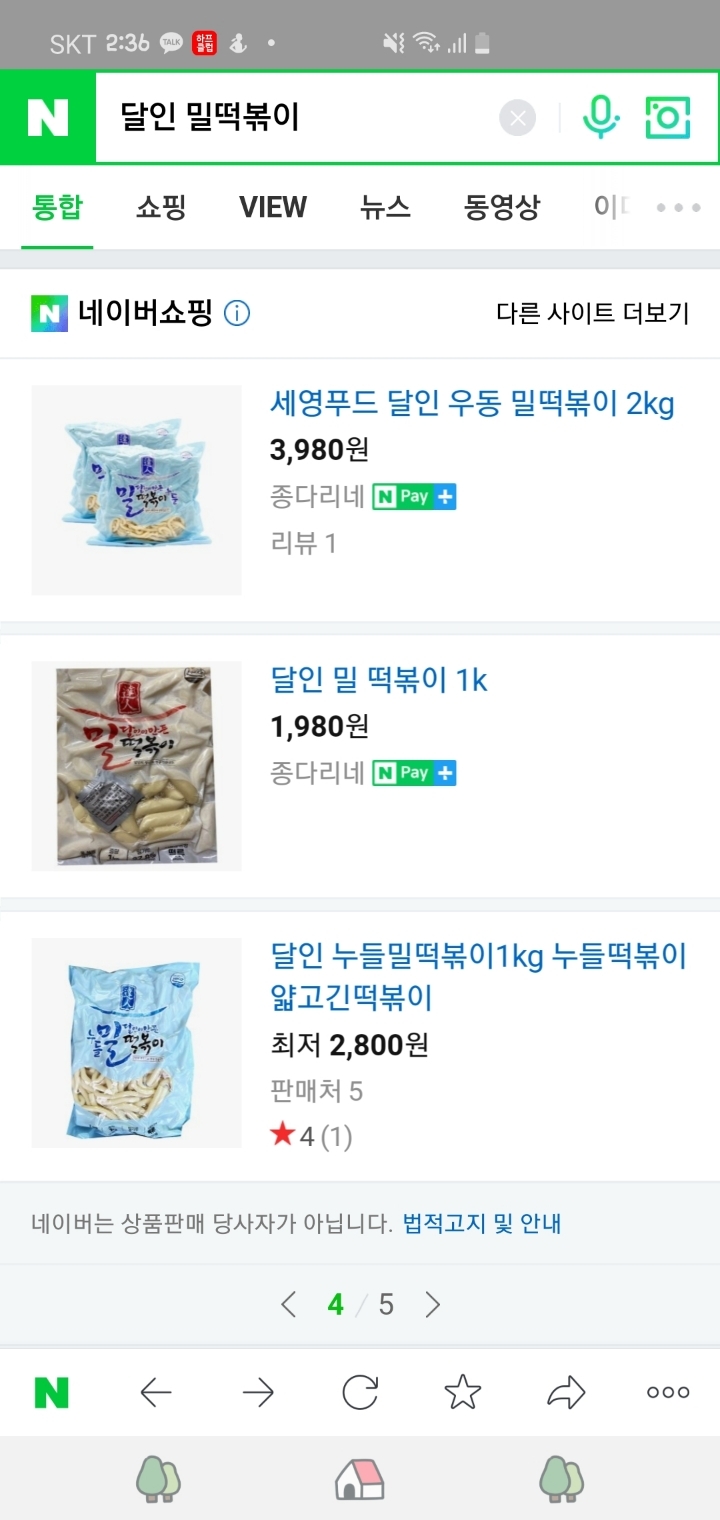Switch to the VIEW tab
Viewport: 720px width, 1520px height.
tap(272, 207)
